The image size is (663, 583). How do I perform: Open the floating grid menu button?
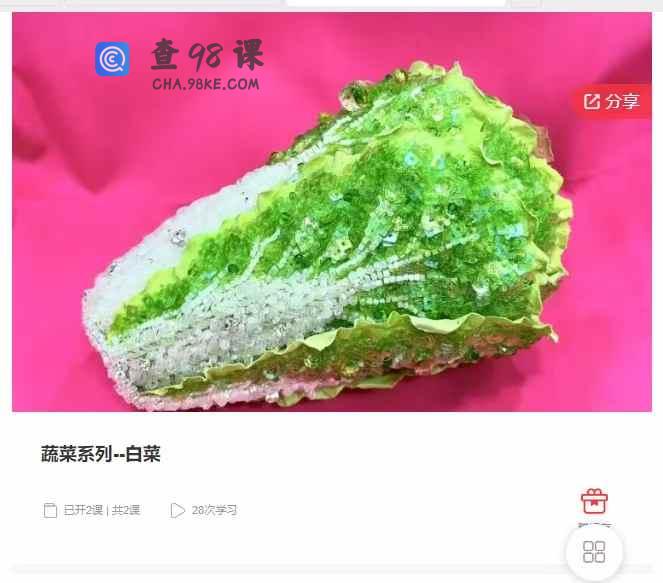(x=594, y=552)
